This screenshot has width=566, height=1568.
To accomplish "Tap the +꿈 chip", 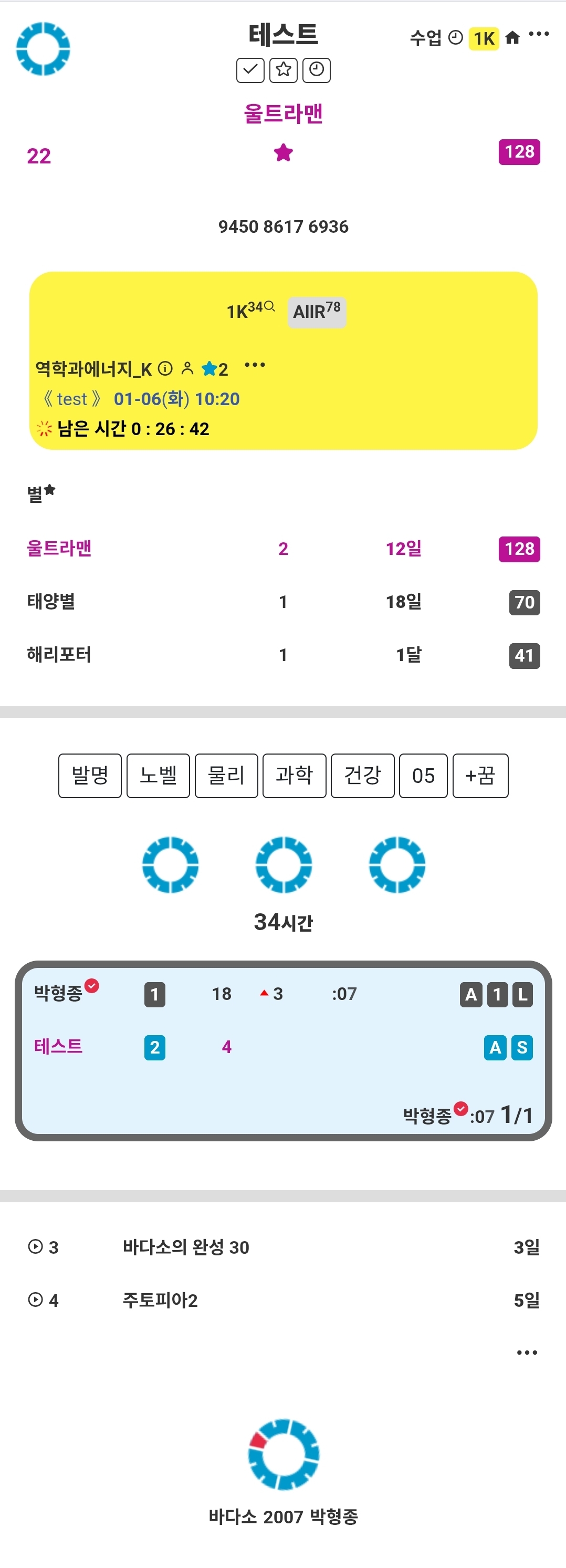I will point(480,775).
